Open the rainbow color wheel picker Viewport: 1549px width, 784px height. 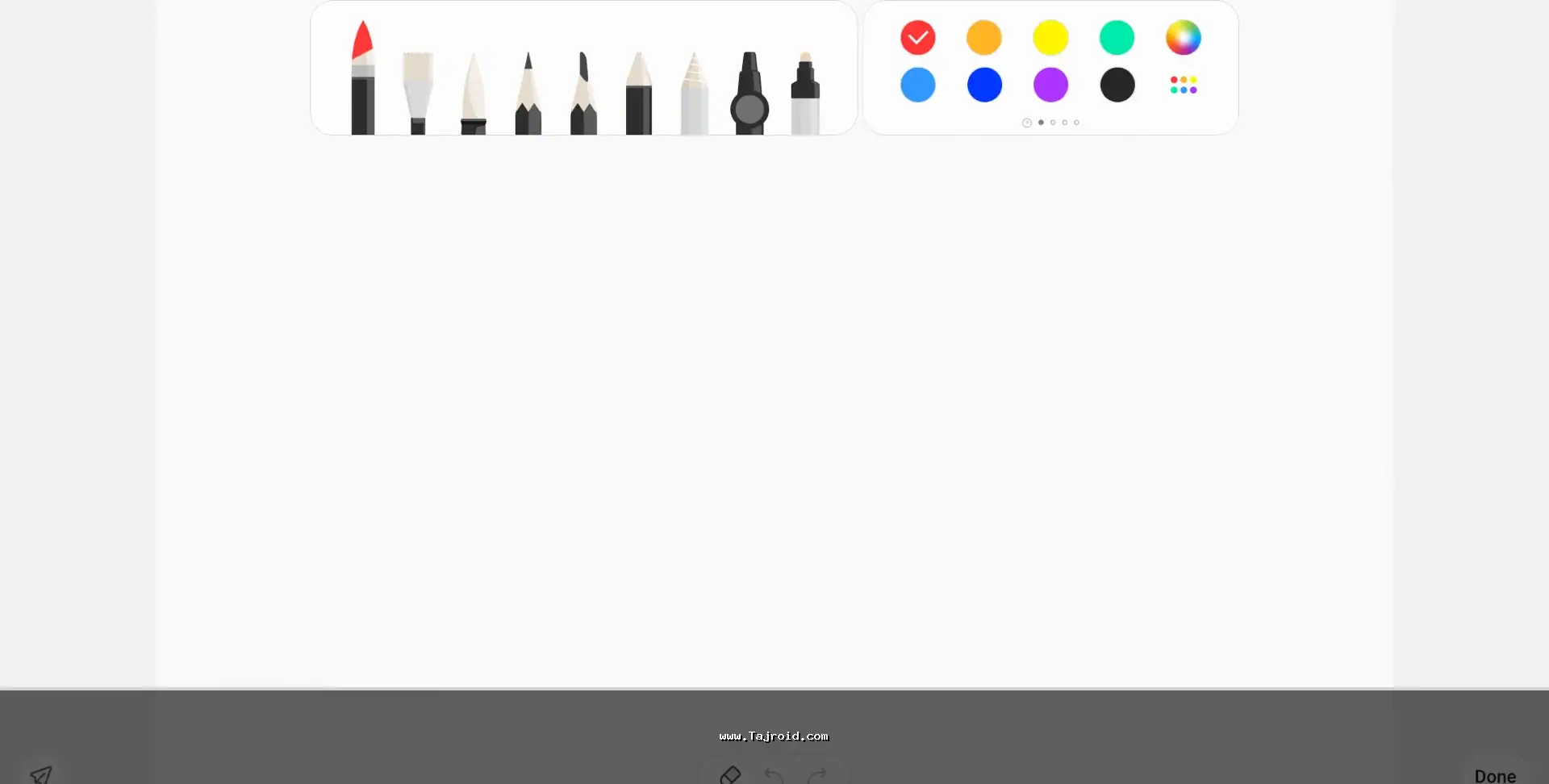click(1183, 38)
